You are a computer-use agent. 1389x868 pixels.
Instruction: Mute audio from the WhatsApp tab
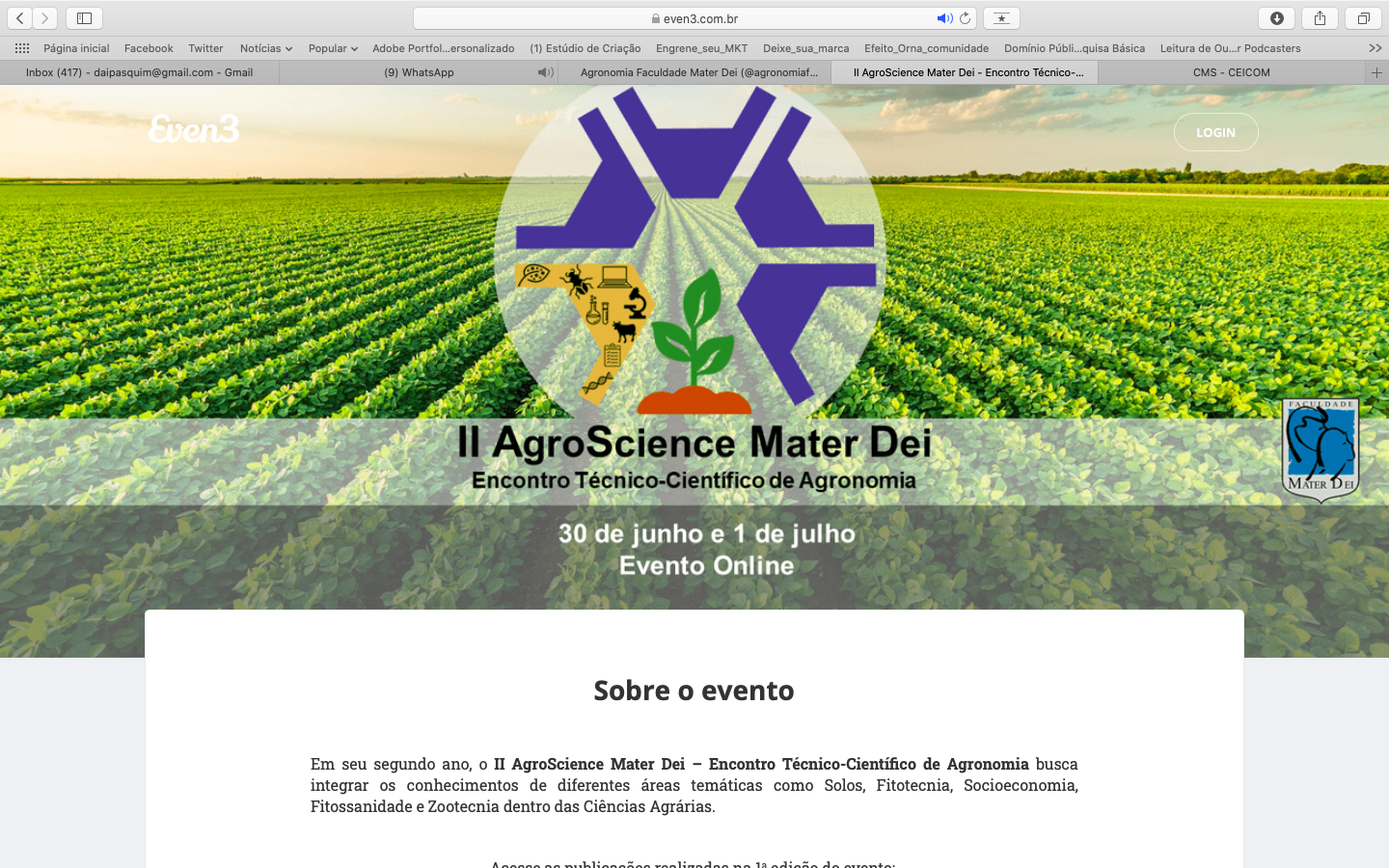click(545, 72)
